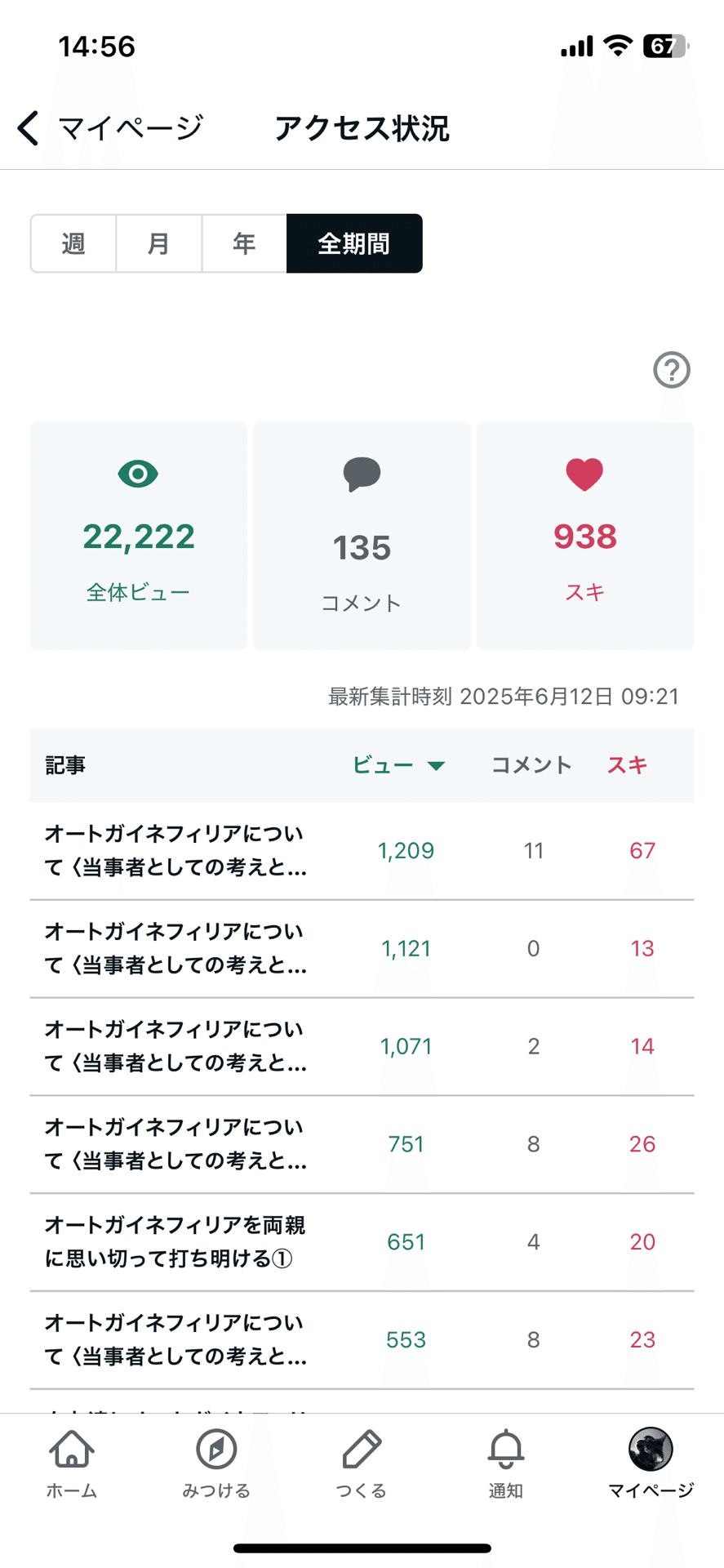Go to the ホーム tab
The height and width of the screenshot is (1568, 724).
(72, 1465)
